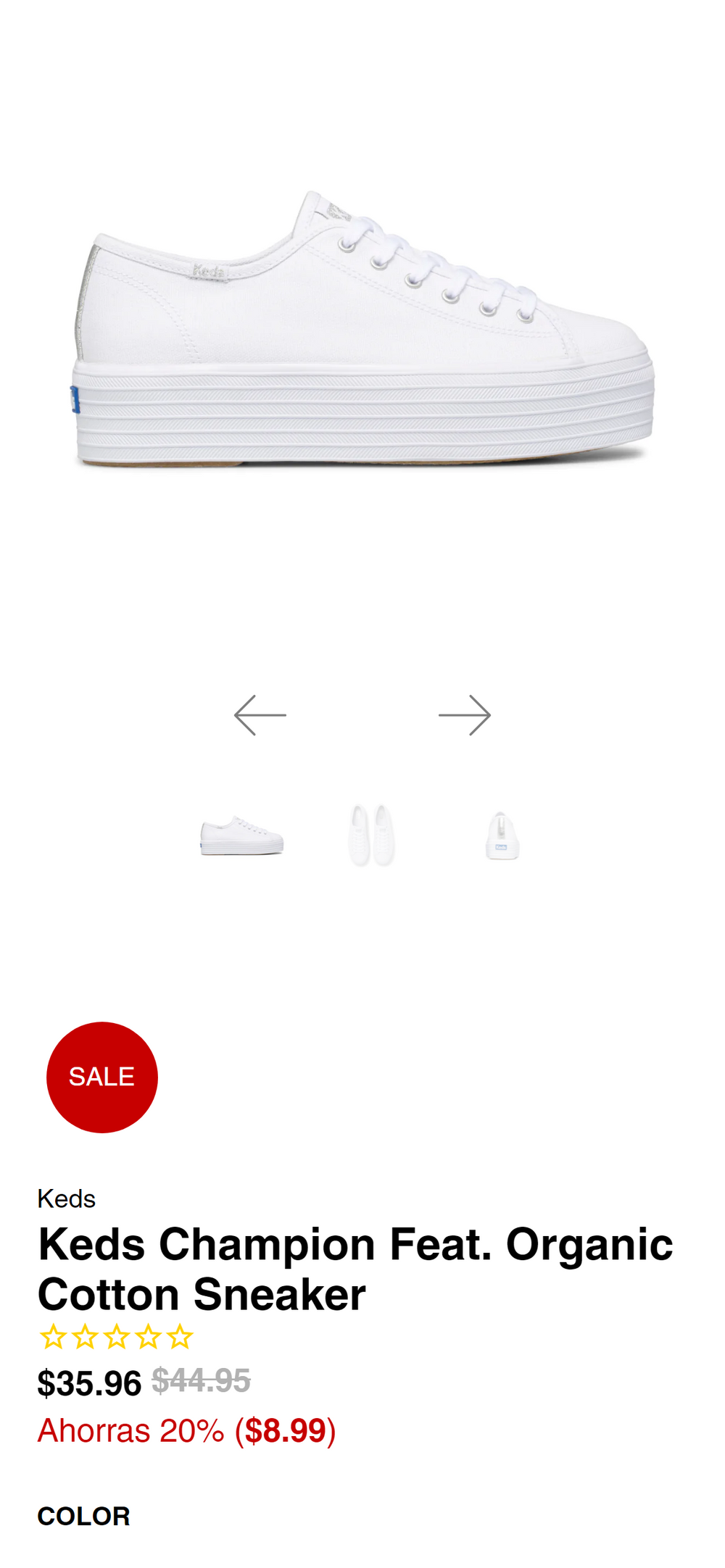Go to the previous product image
725x1568 pixels.
point(260,715)
